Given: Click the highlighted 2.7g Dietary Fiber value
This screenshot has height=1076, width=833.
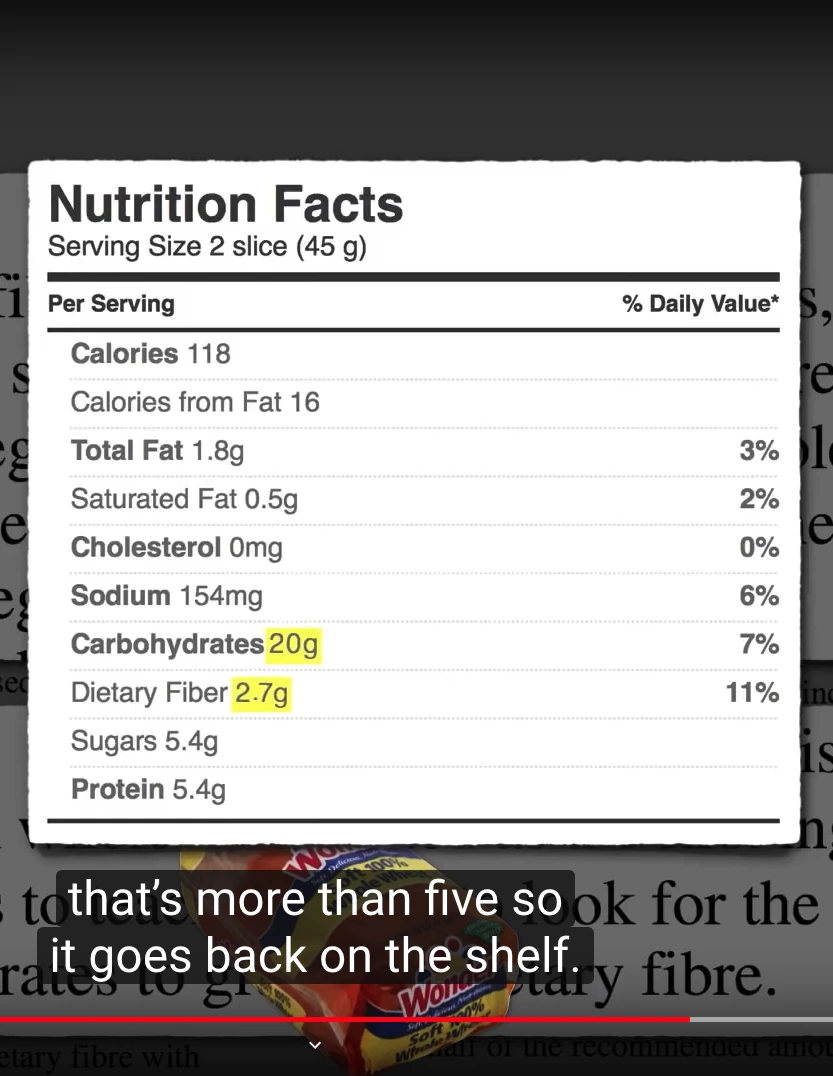Looking at the screenshot, I should 261,693.
